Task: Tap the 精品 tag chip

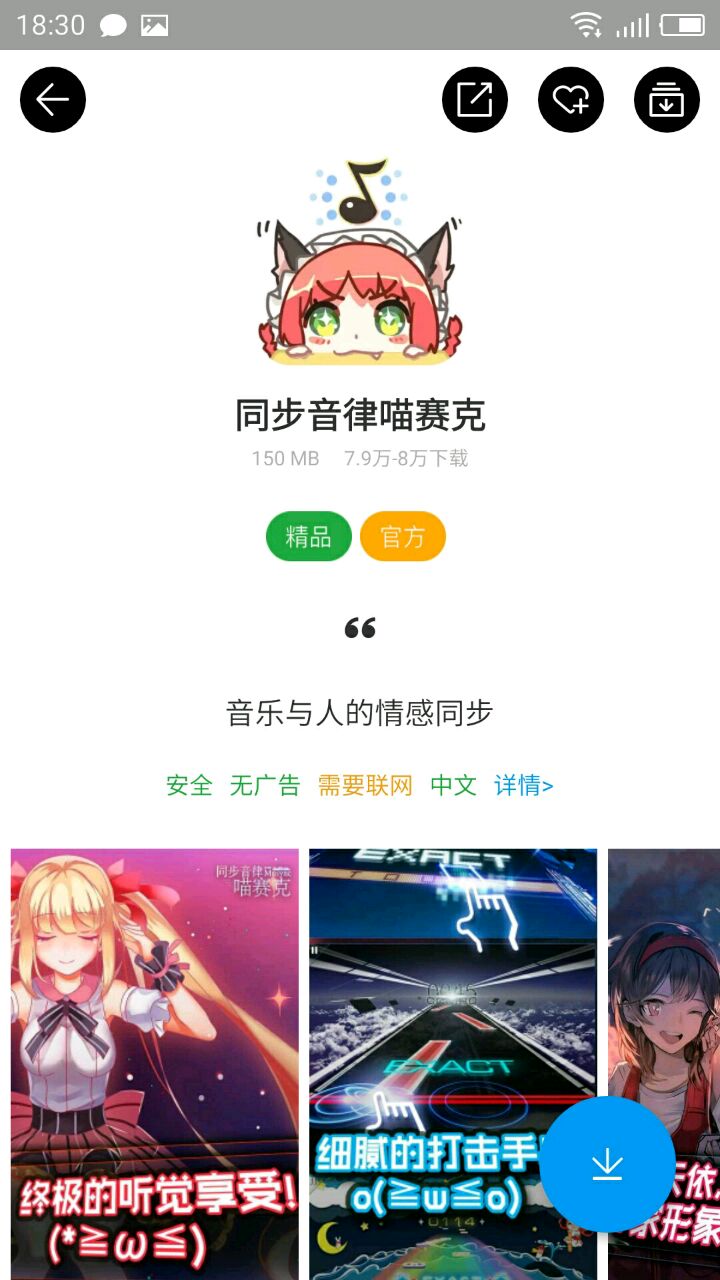Action: pos(309,537)
